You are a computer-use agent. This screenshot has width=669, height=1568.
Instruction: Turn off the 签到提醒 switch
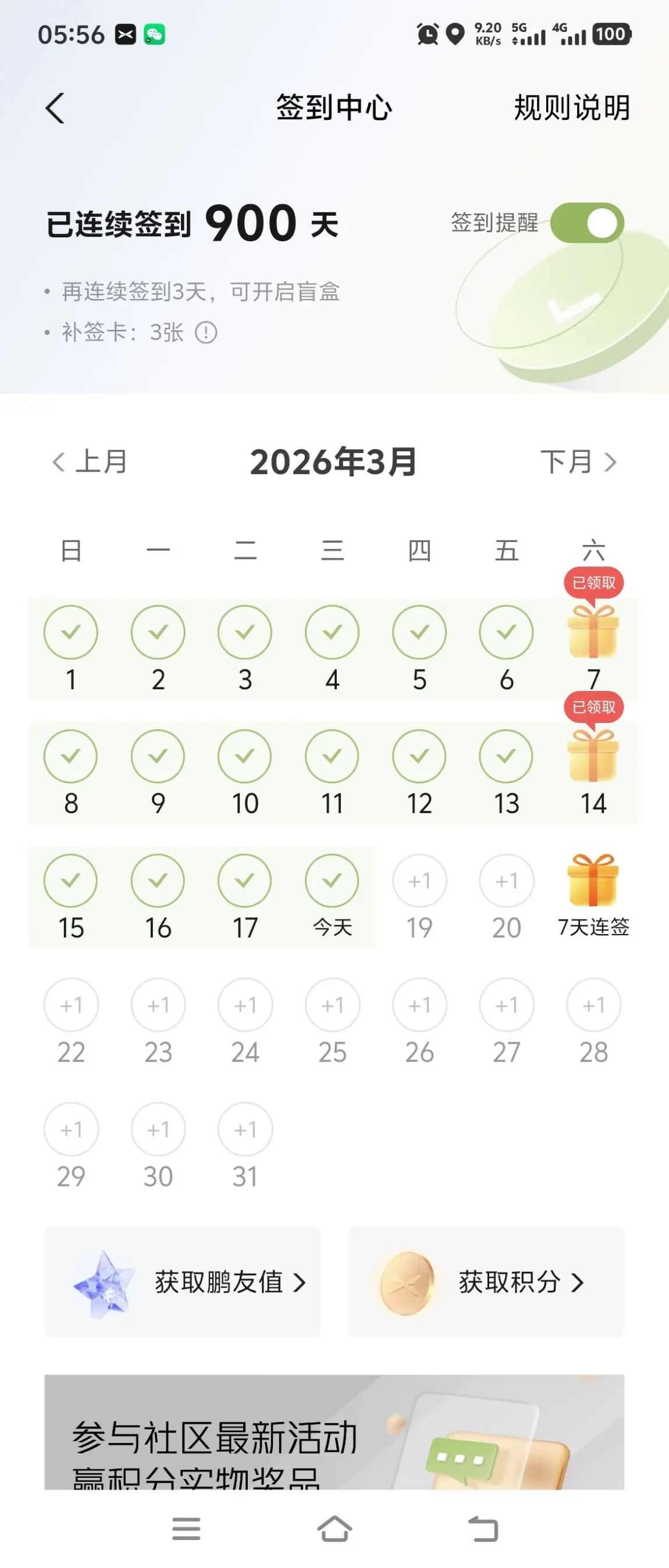coord(586,223)
